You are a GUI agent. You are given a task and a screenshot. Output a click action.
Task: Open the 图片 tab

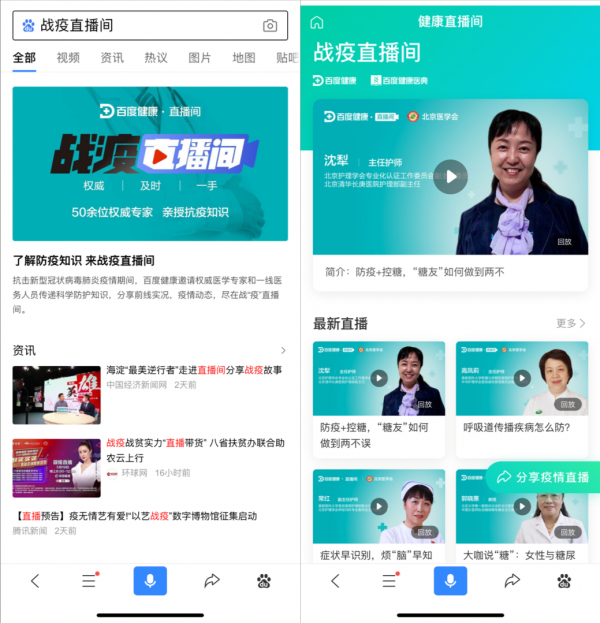point(200,58)
